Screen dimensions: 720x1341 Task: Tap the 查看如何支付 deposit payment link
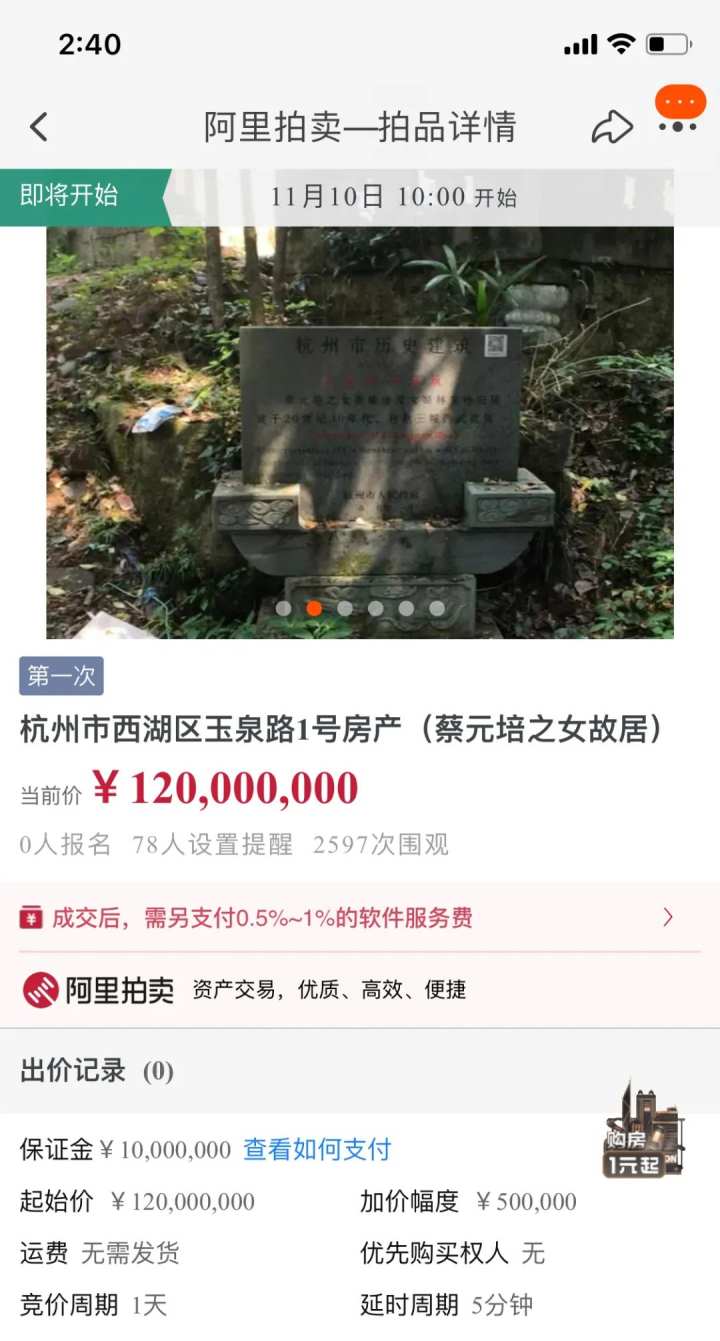pyautogui.click(x=317, y=1150)
